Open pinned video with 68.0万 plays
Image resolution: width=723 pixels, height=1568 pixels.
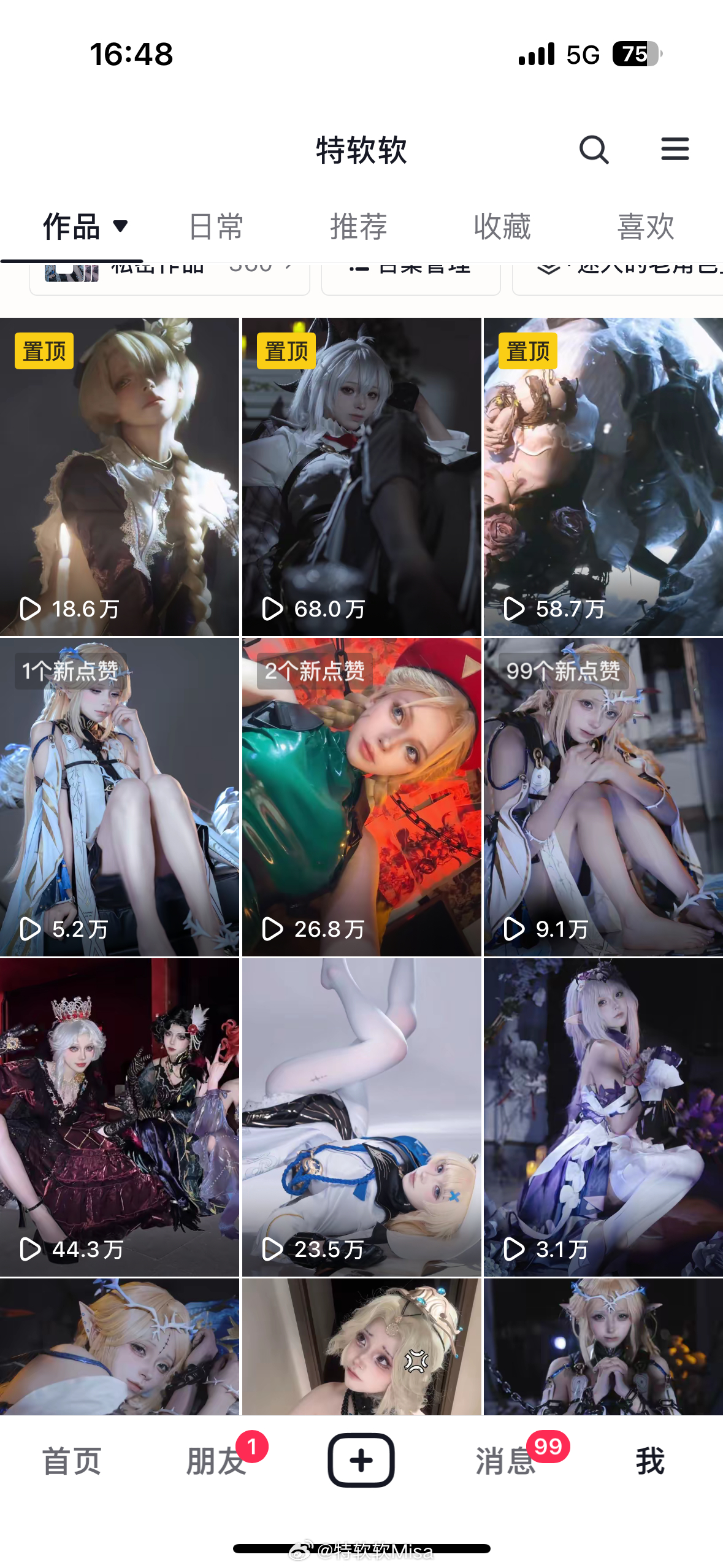click(361, 477)
